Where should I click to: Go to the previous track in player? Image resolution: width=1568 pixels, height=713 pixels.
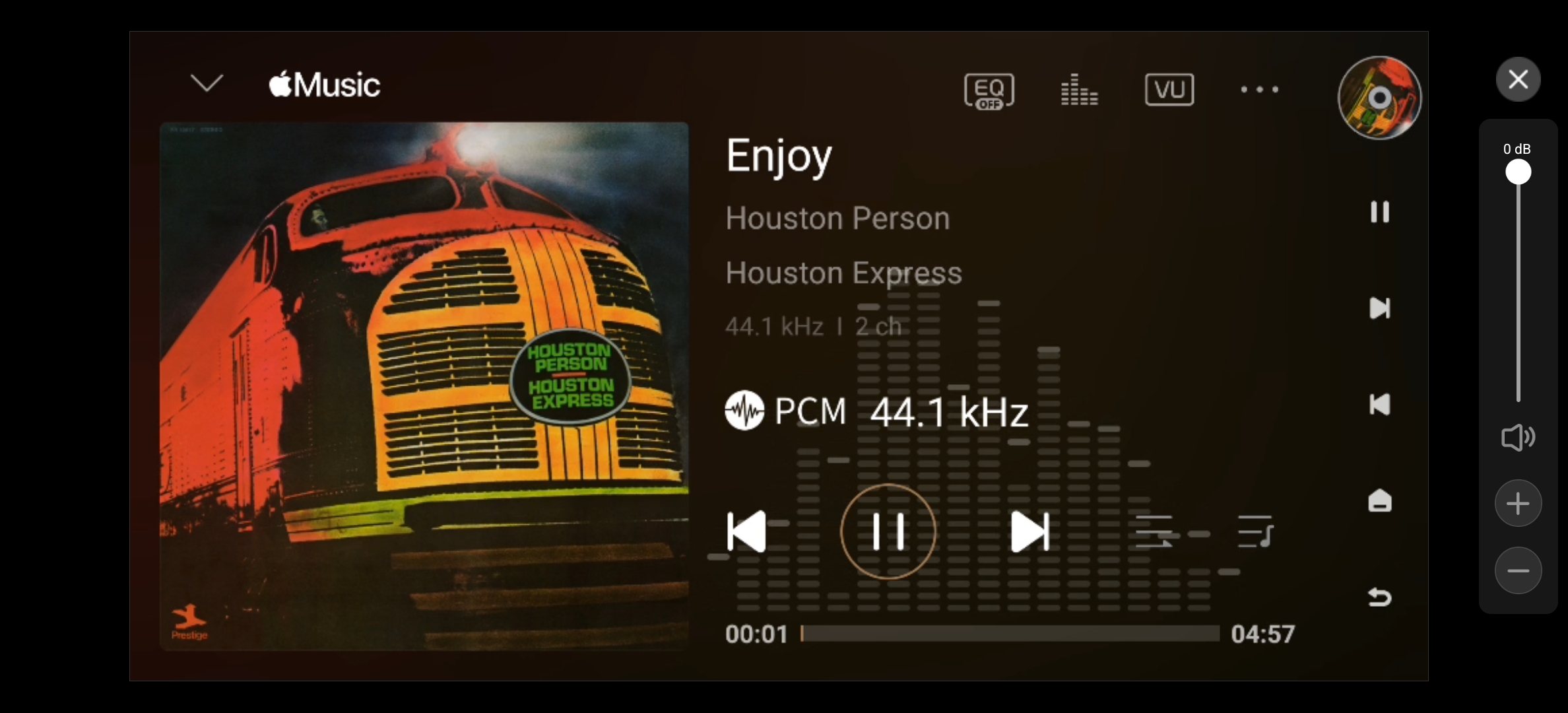(746, 531)
